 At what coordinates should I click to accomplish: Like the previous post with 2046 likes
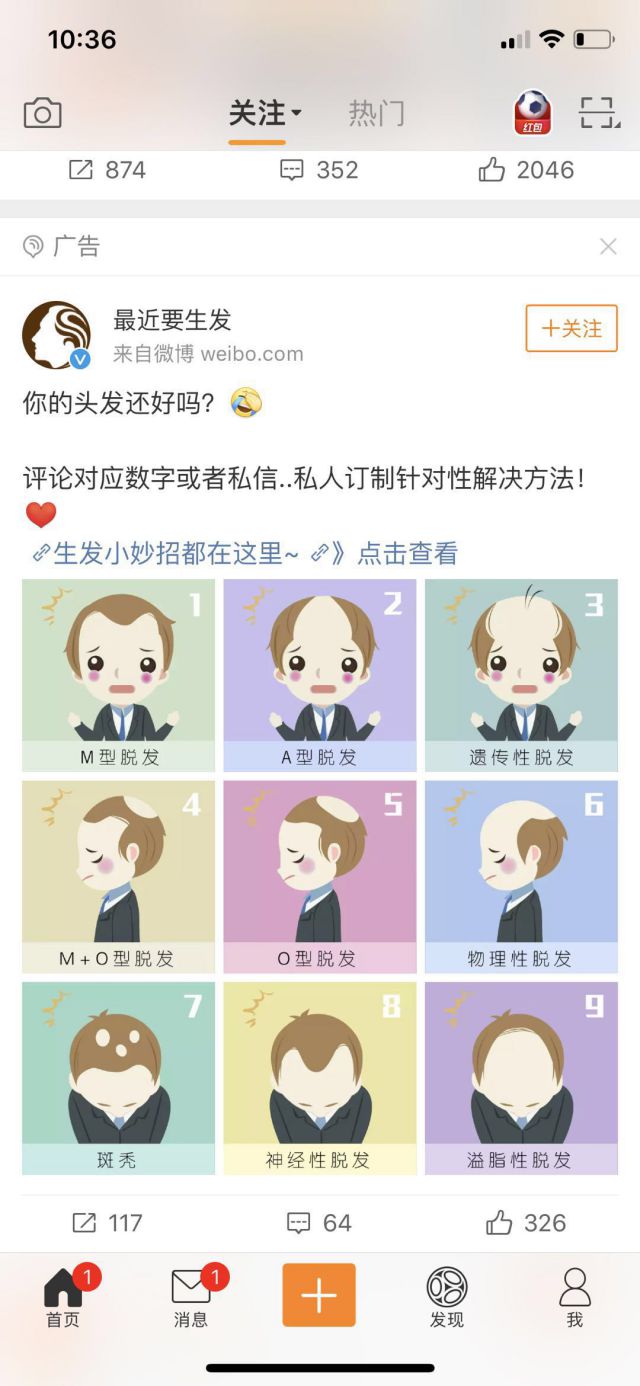[526, 170]
